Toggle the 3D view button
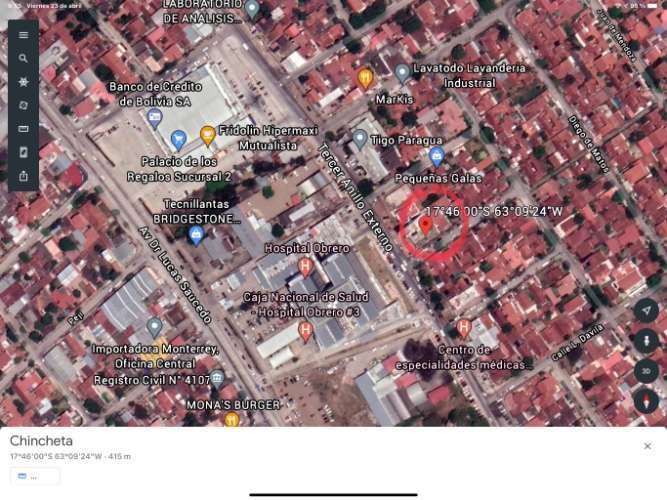Image resolution: width=667 pixels, height=500 pixels. (x=646, y=371)
